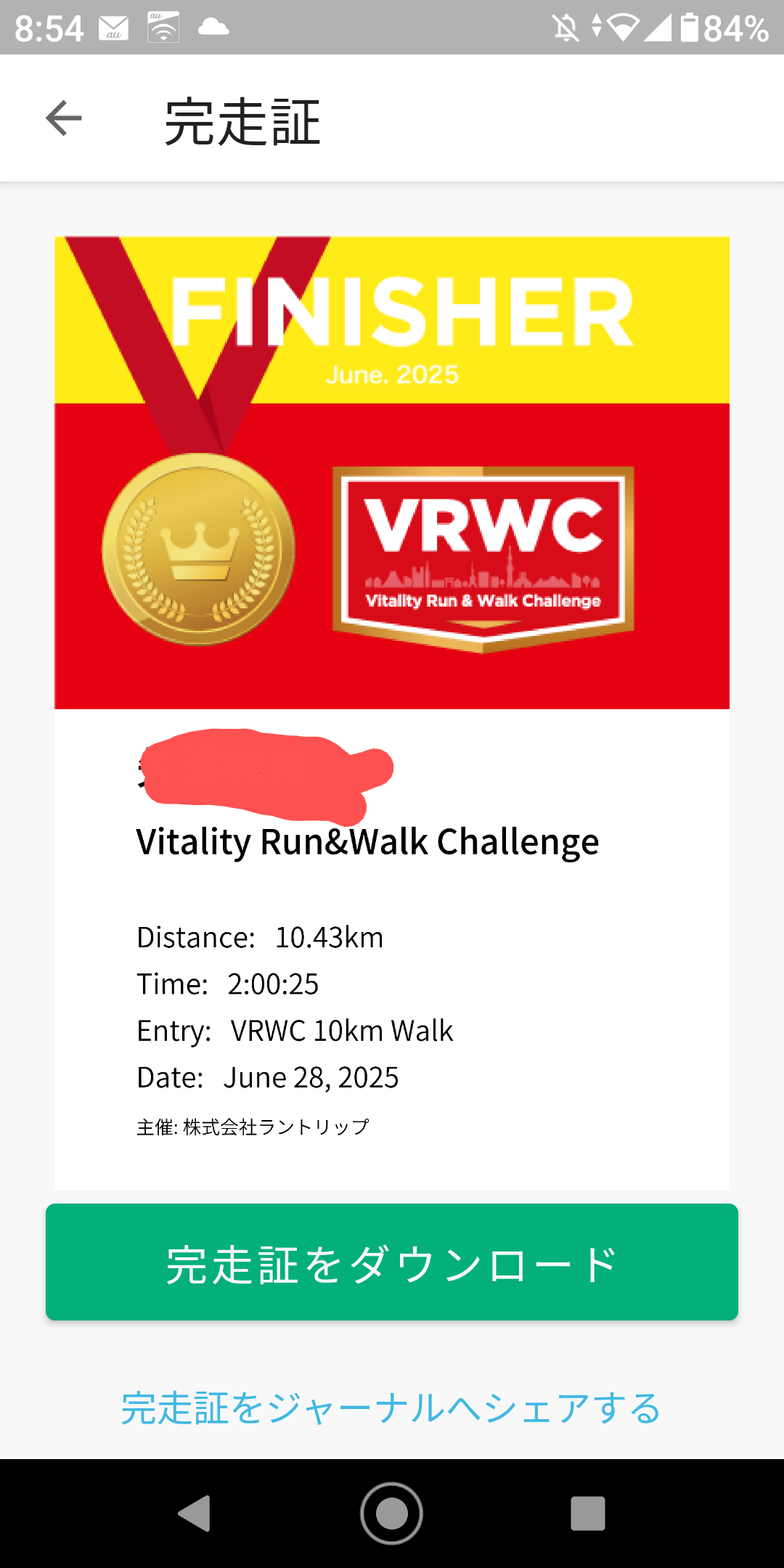
Task: Open the recent apps view
Action: [x=587, y=1514]
